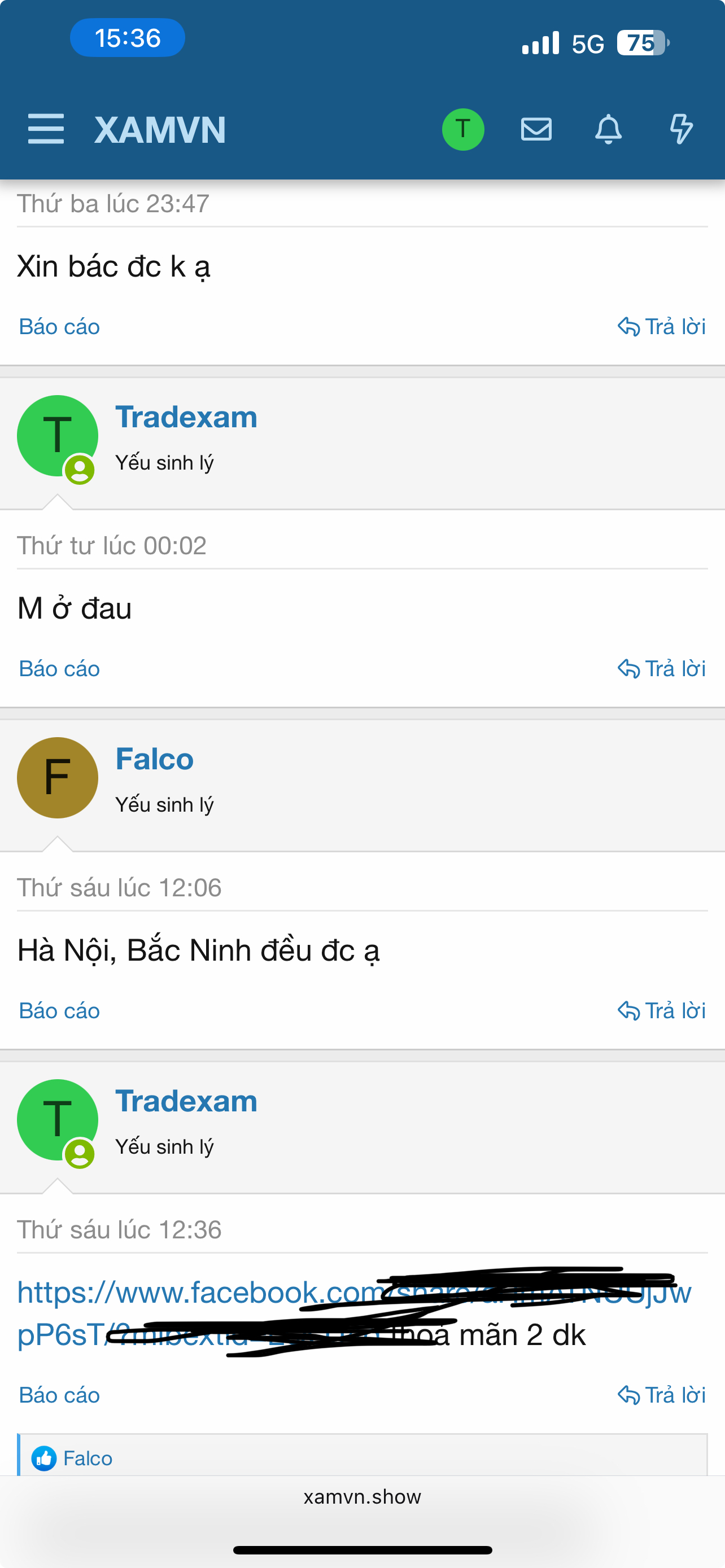The image size is (725, 1568).
Task: Reply to Falco's Hà Nội, Bắc Ninh post
Action: (x=662, y=1011)
